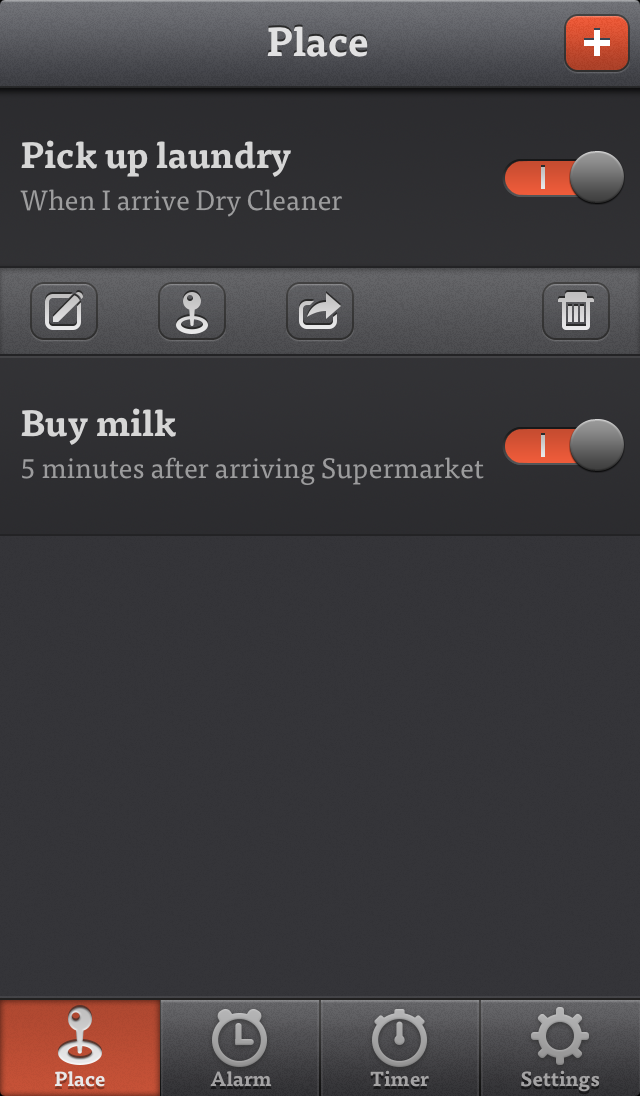Share the Pick up laundry reminder
The height and width of the screenshot is (1096, 640).
[x=320, y=311]
